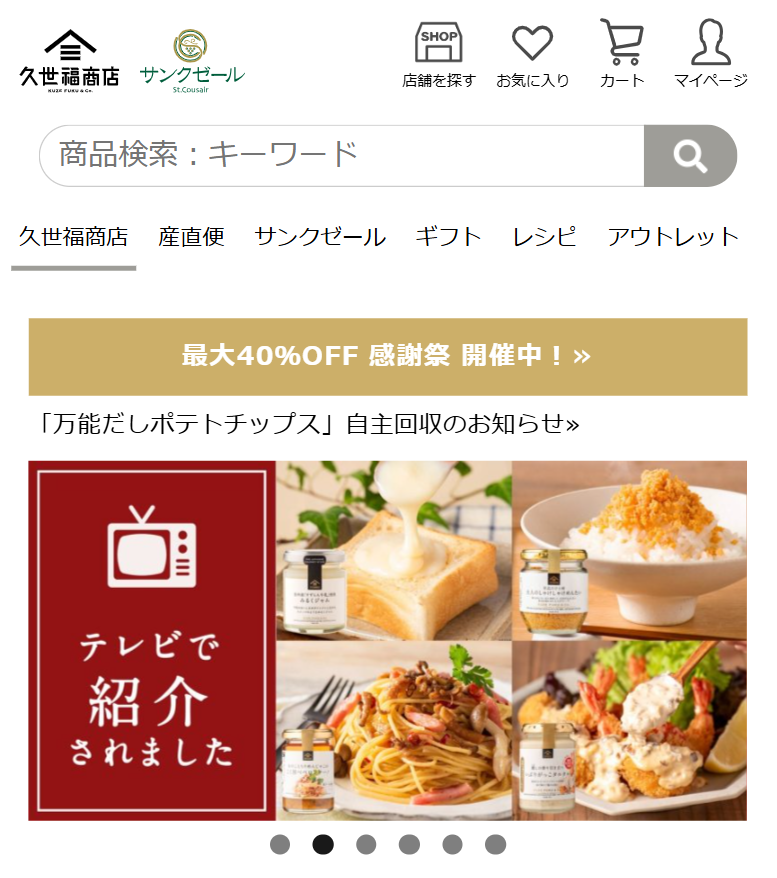Switch to the サンクゼール tab
Viewport: 777px width, 878px height.
(320, 237)
